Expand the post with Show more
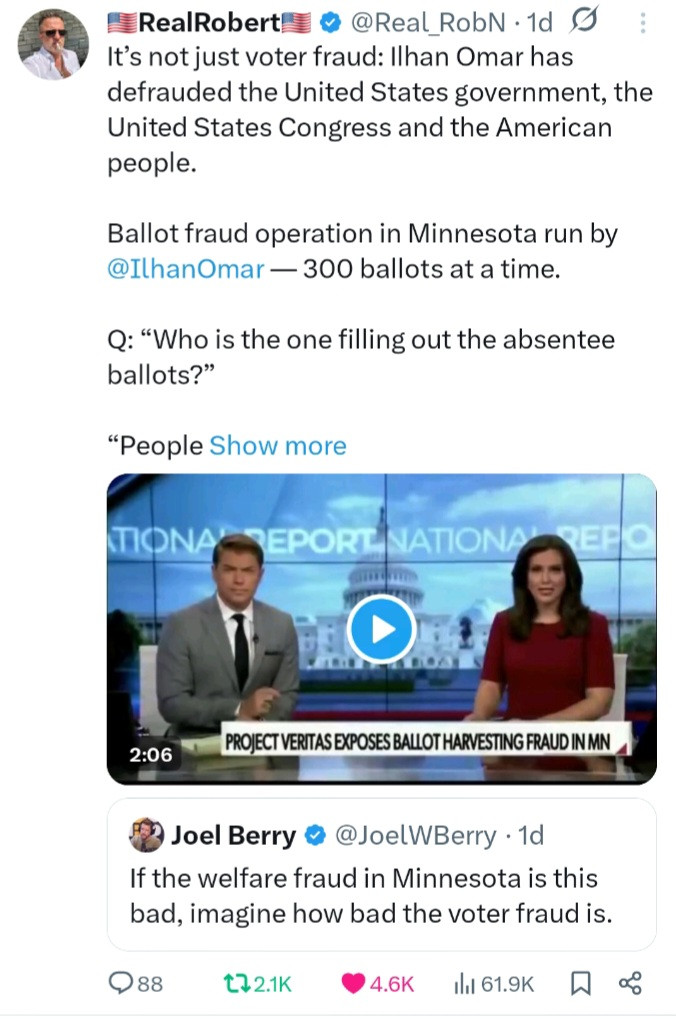The width and height of the screenshot is (676, 1019). 277,445
